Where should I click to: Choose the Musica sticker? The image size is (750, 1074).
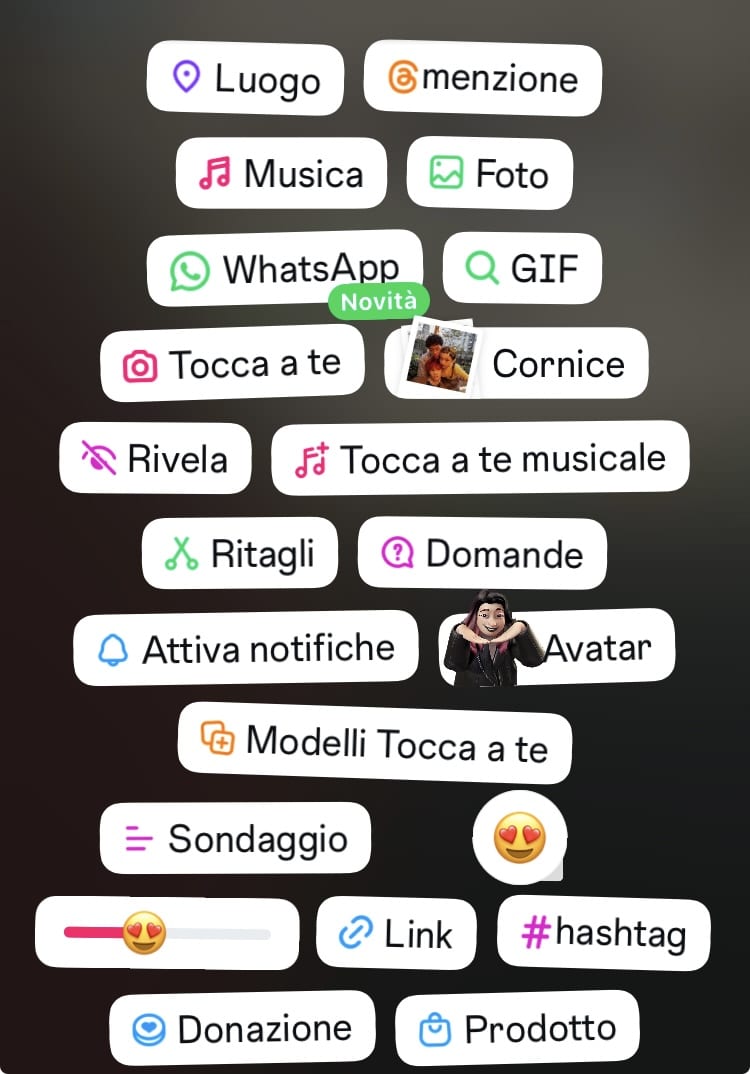pos(281,173)
